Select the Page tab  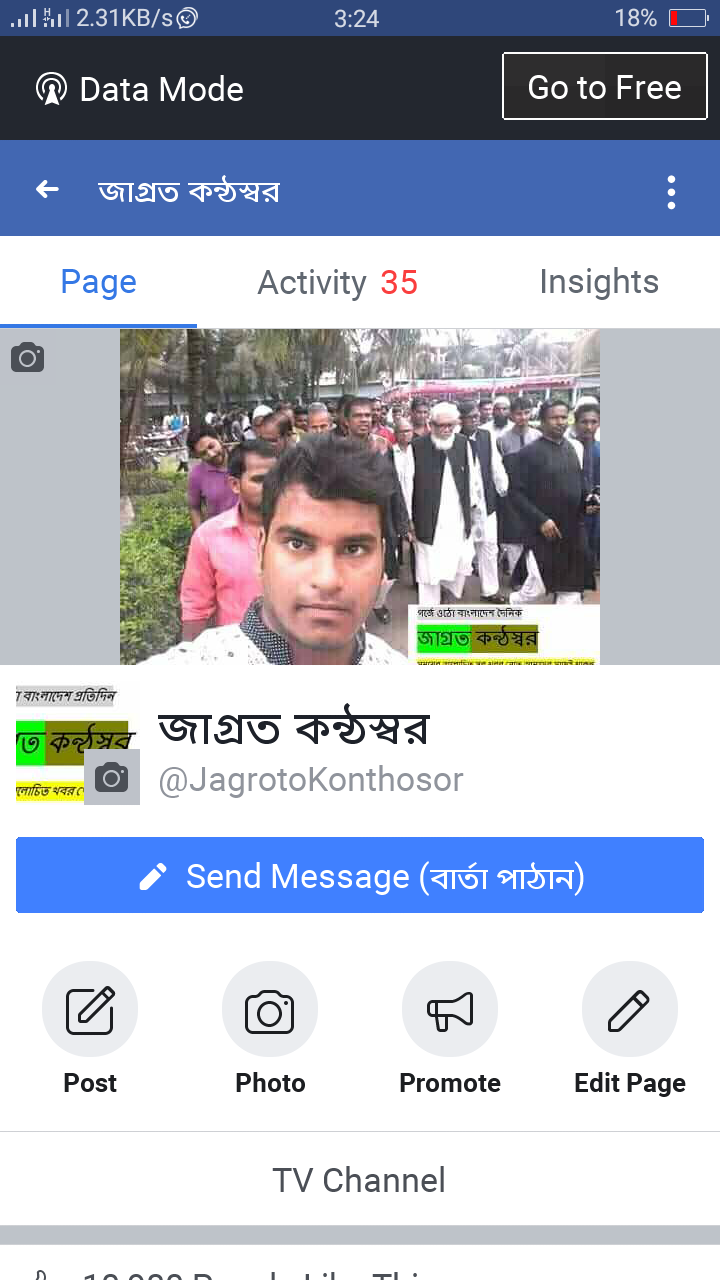coord(97,282)
